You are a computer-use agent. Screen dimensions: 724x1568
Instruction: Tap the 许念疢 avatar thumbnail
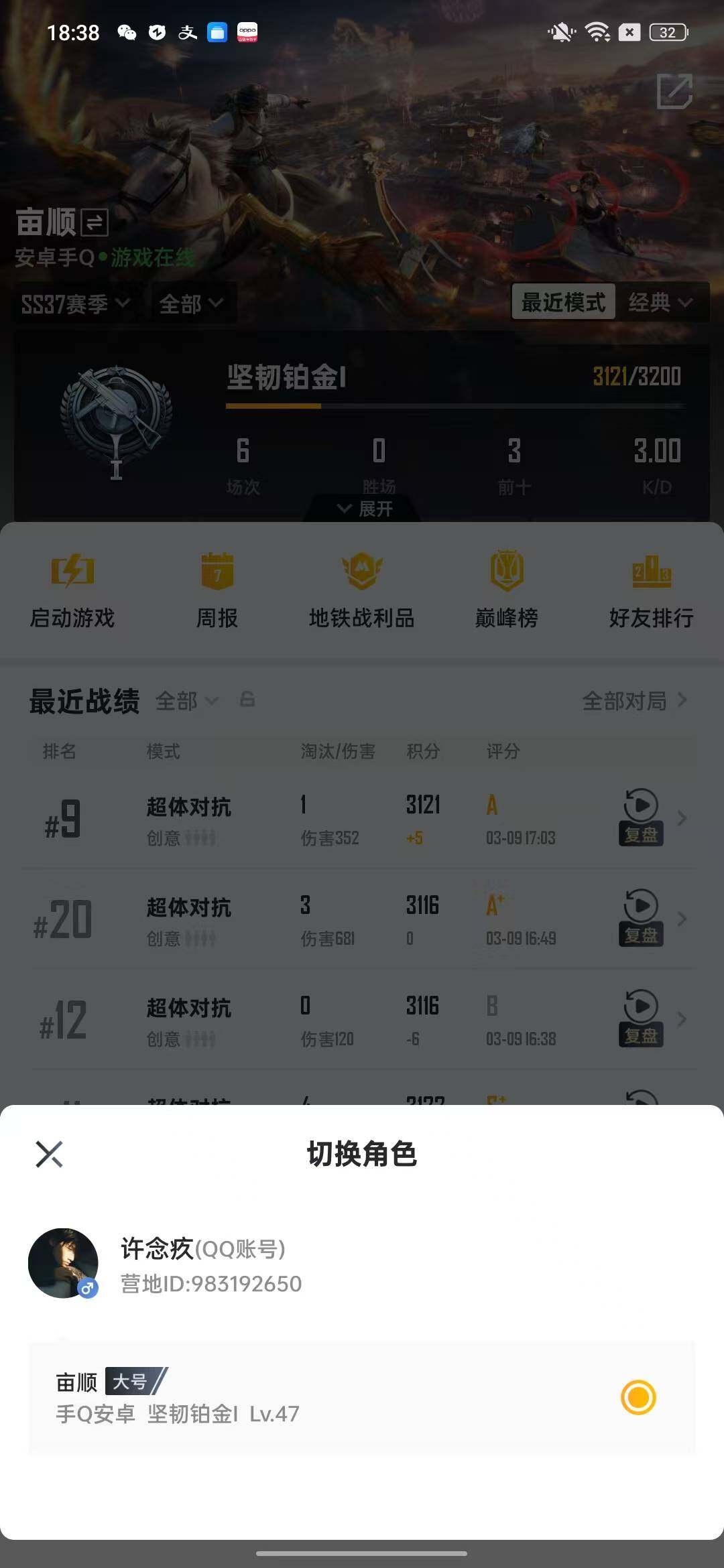[64, 1262]
